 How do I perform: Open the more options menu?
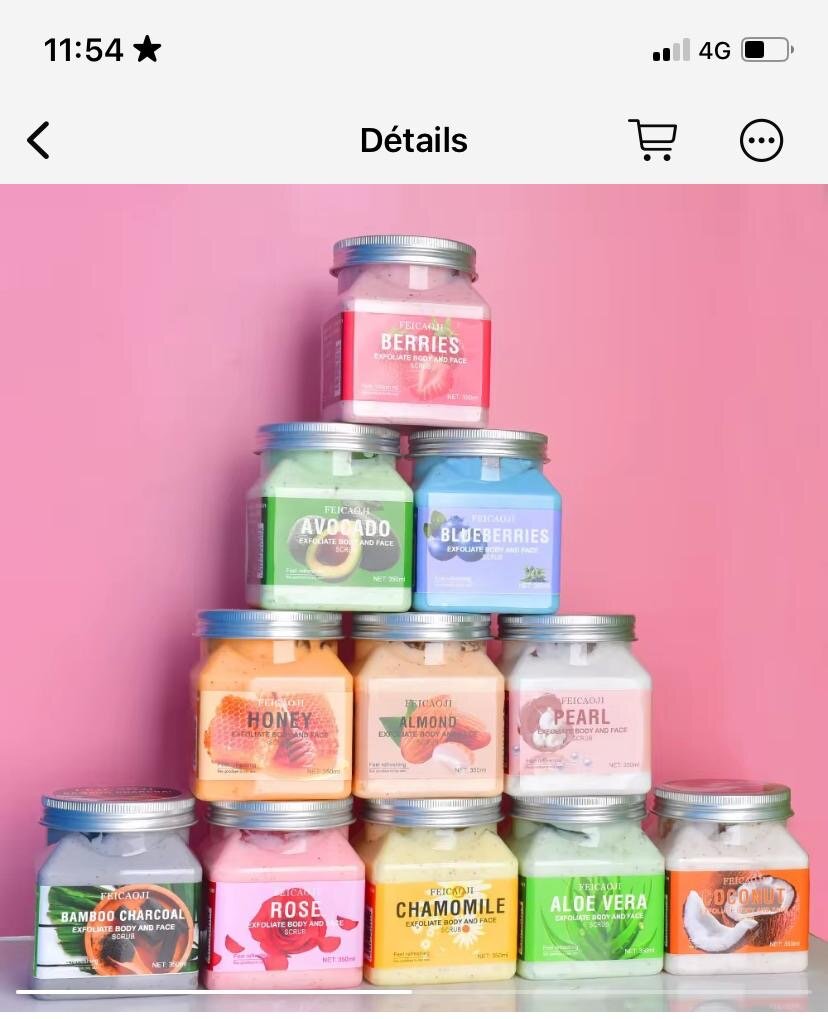coord(761,141)
